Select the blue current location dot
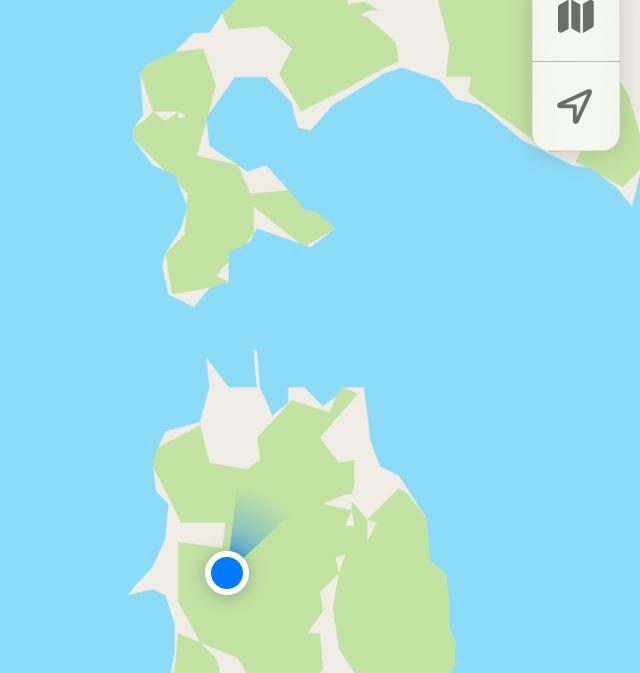Screen dimensions: 640x673 [x=227, y=573]
